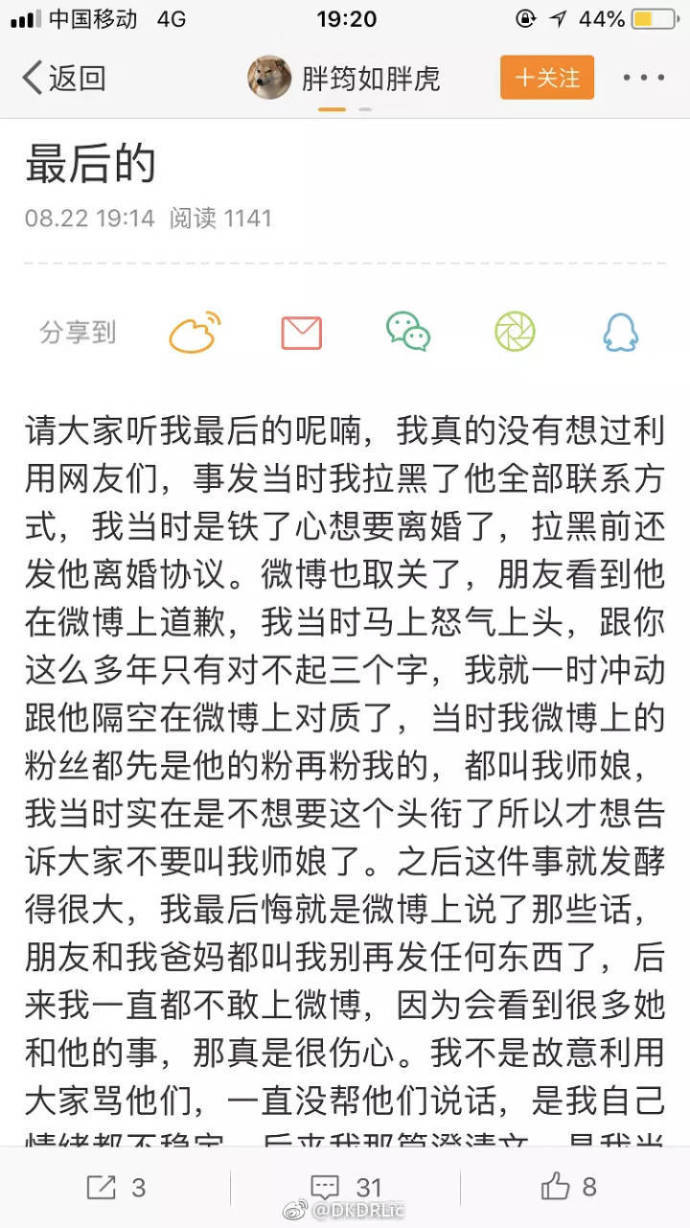Follow the author with +关注
The image size is (690, 1228).
(547, 78)
